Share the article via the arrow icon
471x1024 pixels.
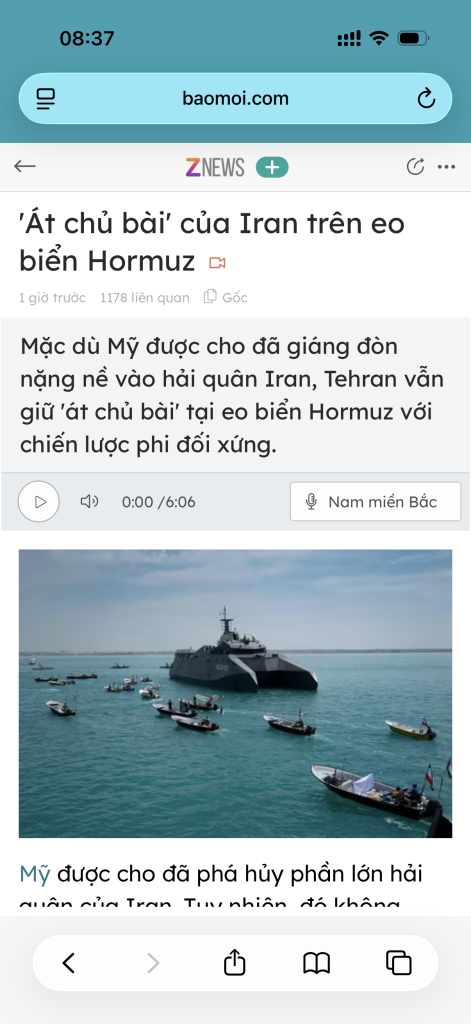coord(415,167)
